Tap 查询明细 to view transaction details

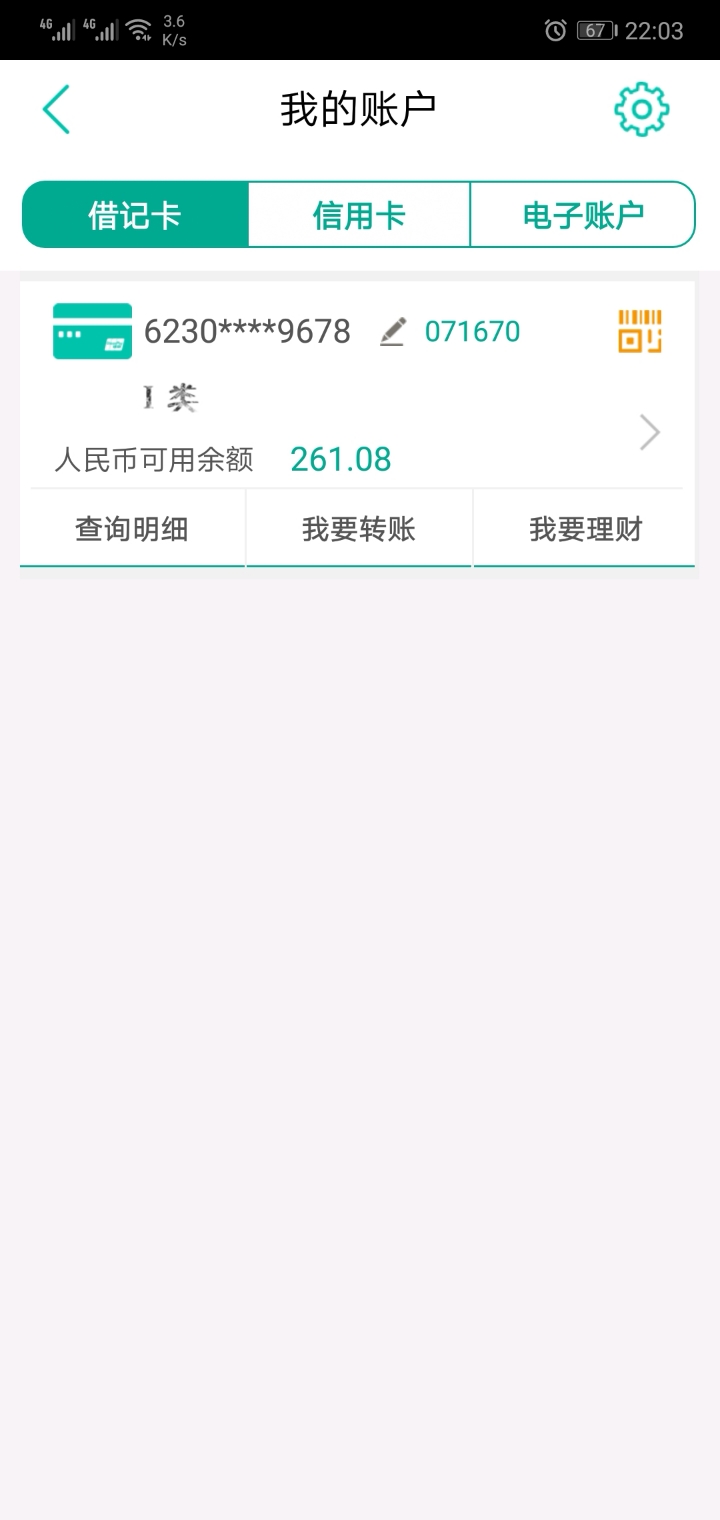click(x=133, y=528)
